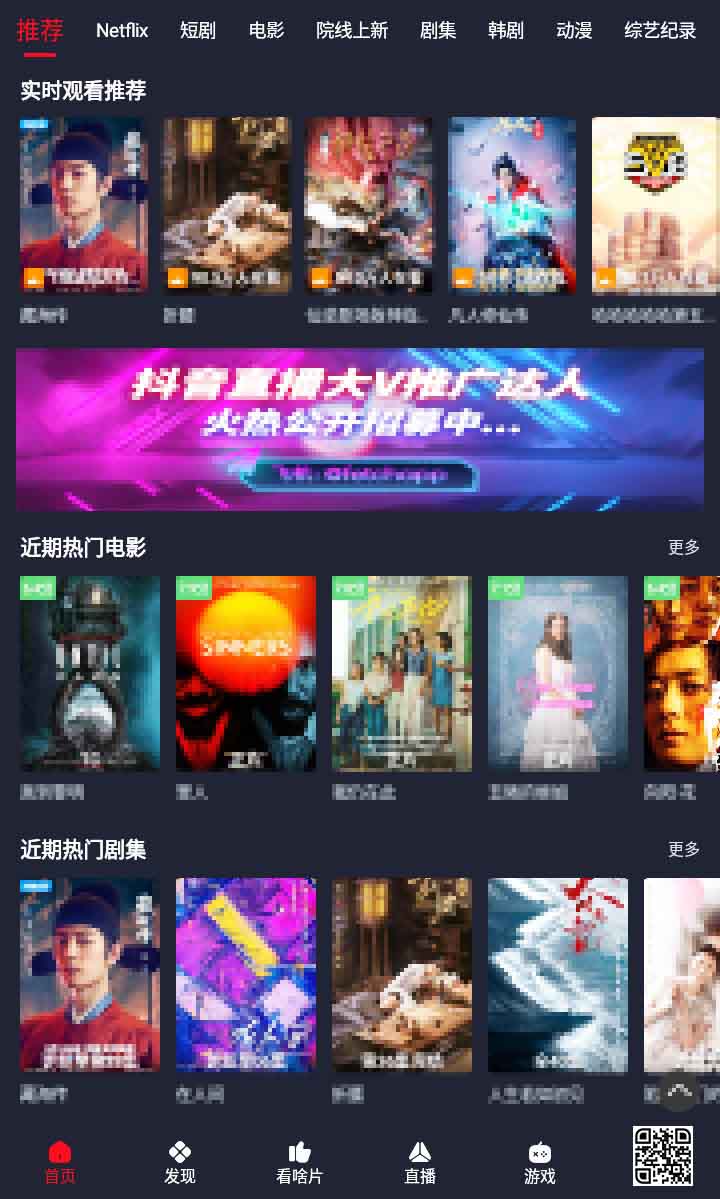Open the 短剧 tab
Screen dimensions: 720x1199
point(198,30)
